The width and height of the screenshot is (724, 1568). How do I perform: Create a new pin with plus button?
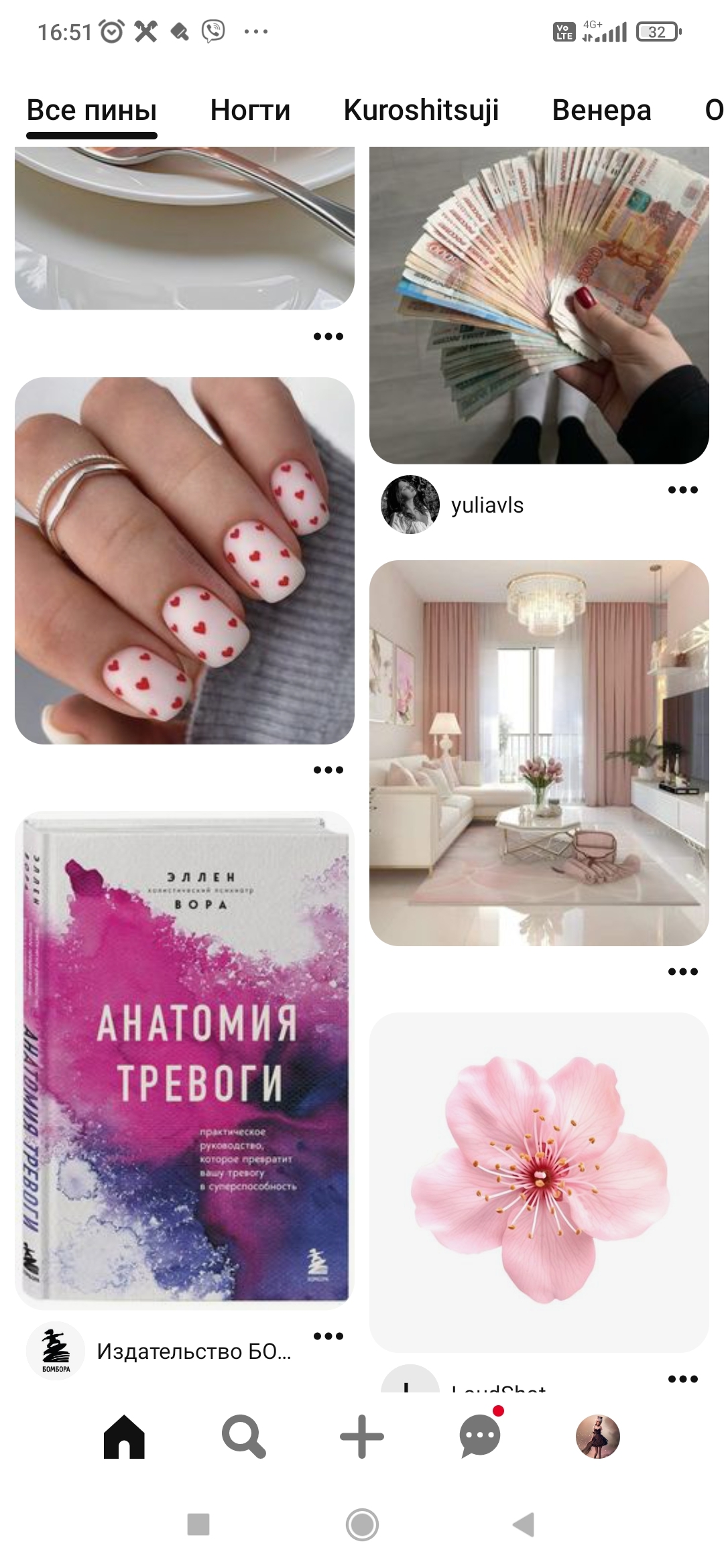click(362, 1436)
